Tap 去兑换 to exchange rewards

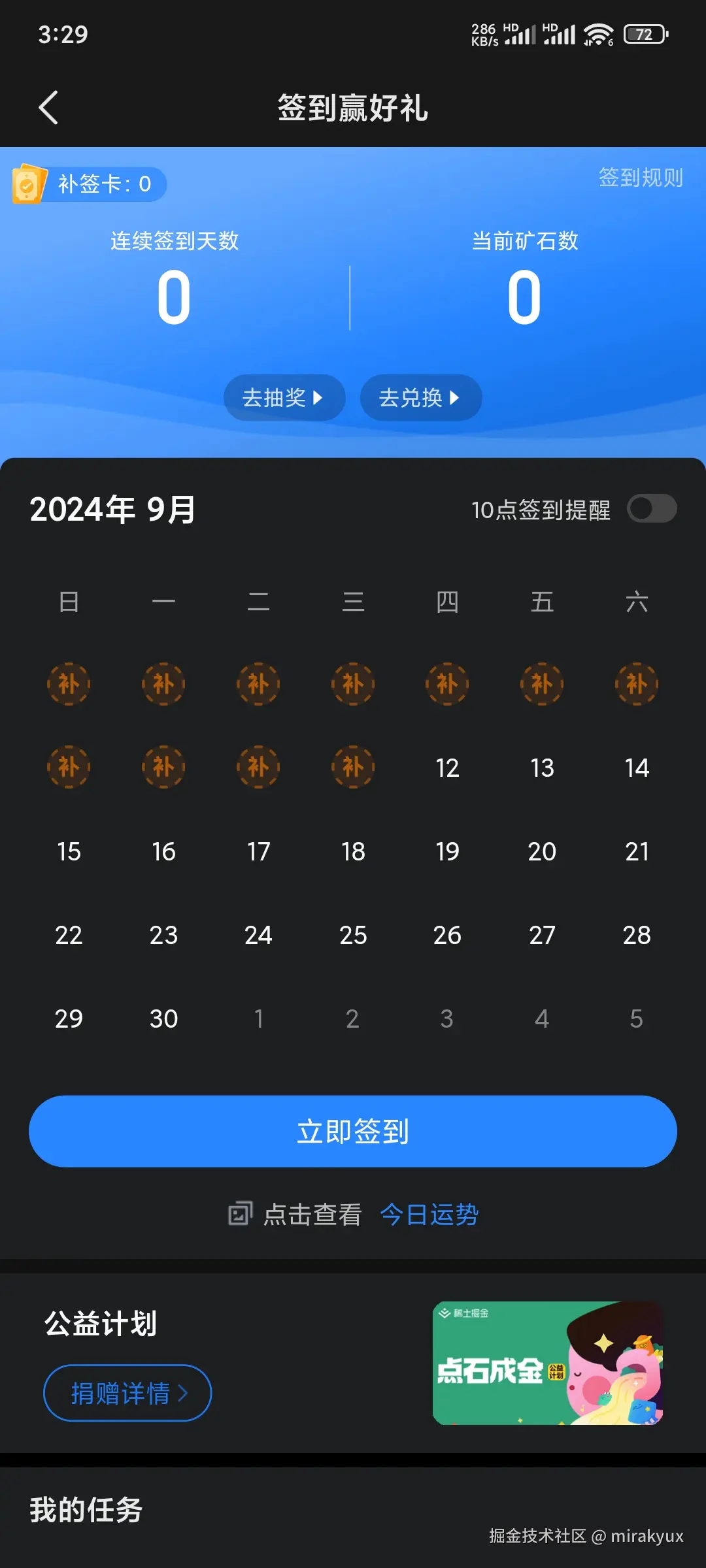pos(420,397)
